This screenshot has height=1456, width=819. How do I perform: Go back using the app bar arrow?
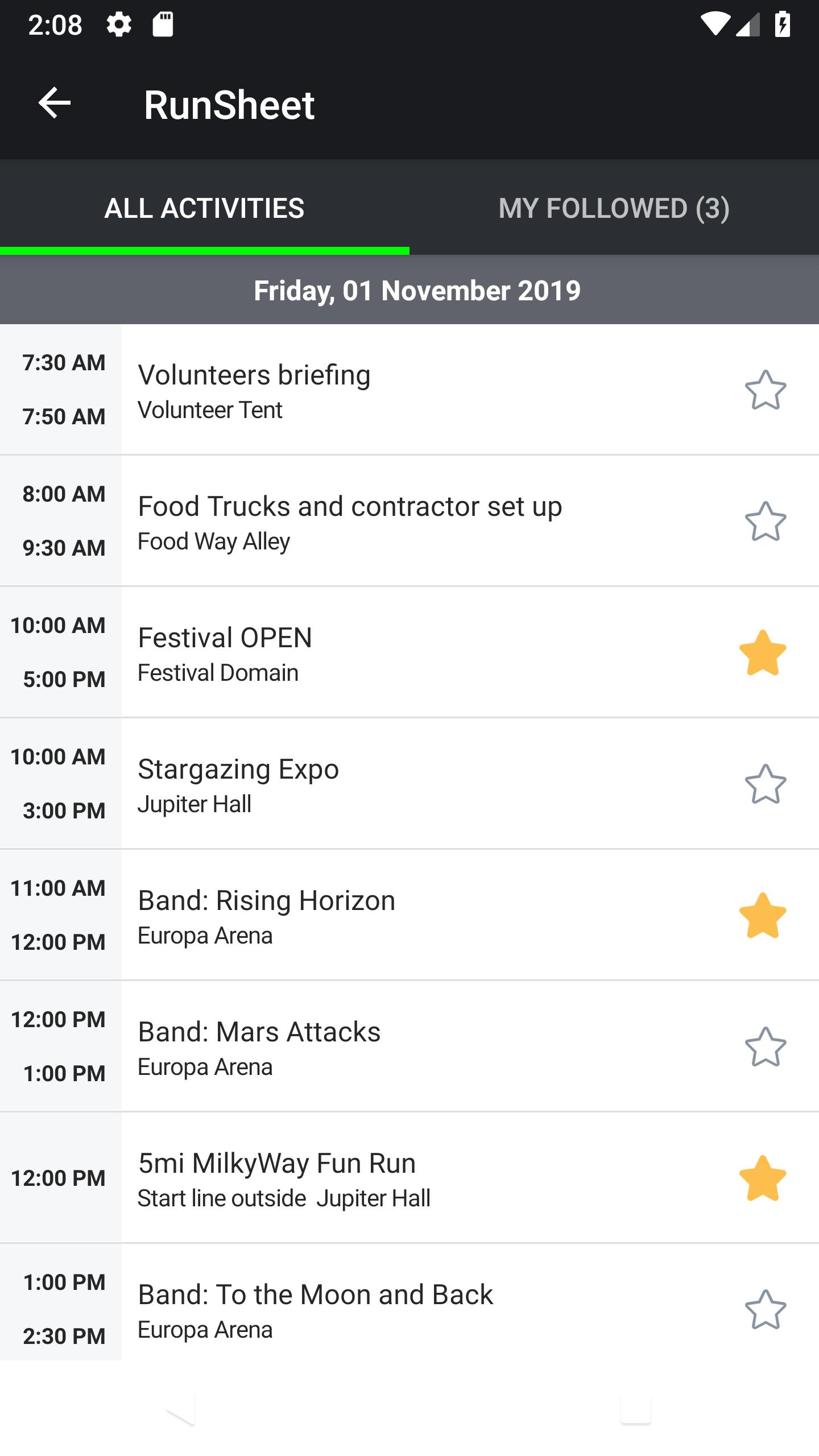coord(55,104)
